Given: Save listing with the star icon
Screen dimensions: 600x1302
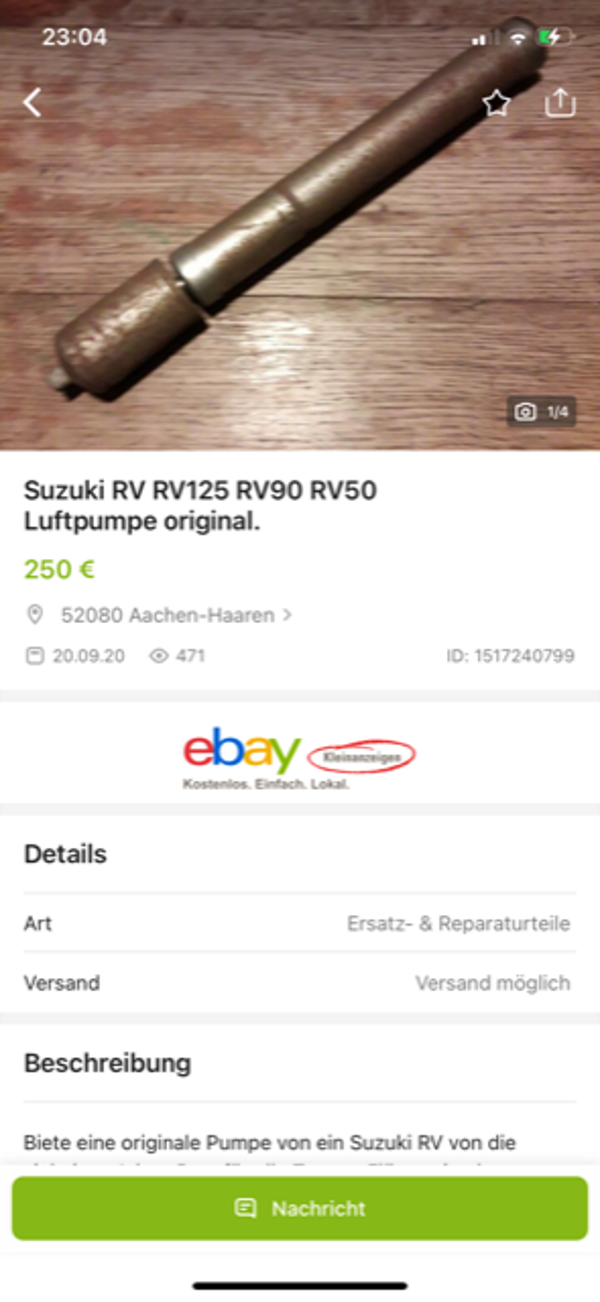Looking at the screenshot, I should [x=496, y=103].
